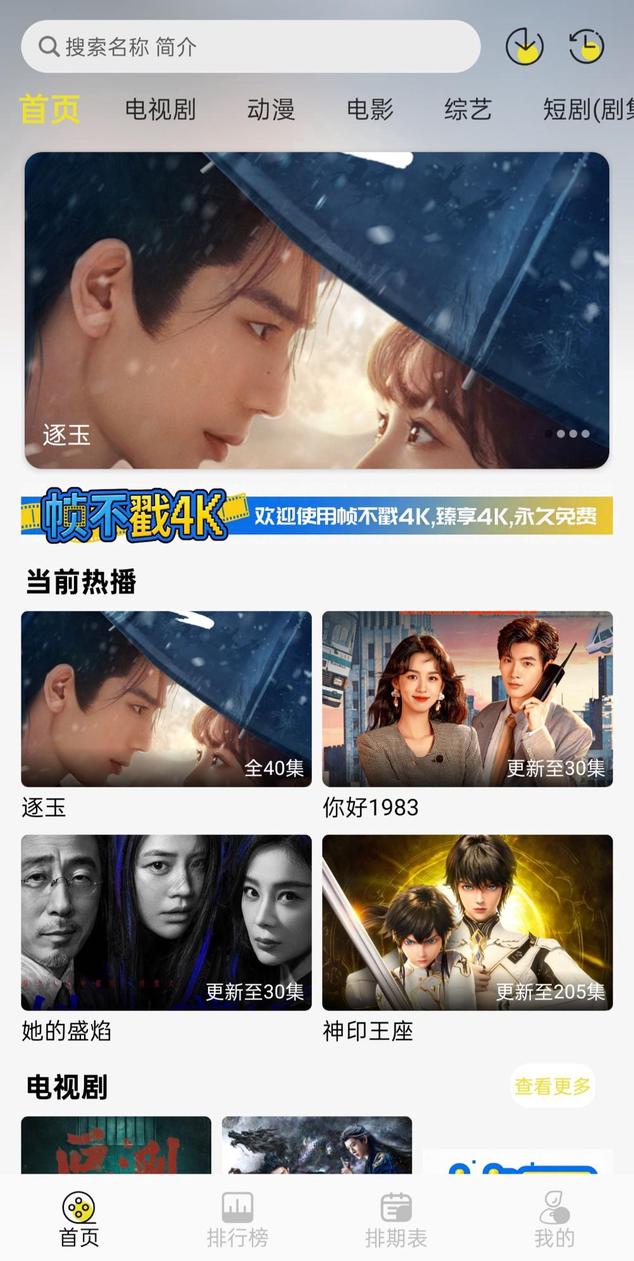
Task: Open the search box for titles
Action: click(x=250, y=46)
